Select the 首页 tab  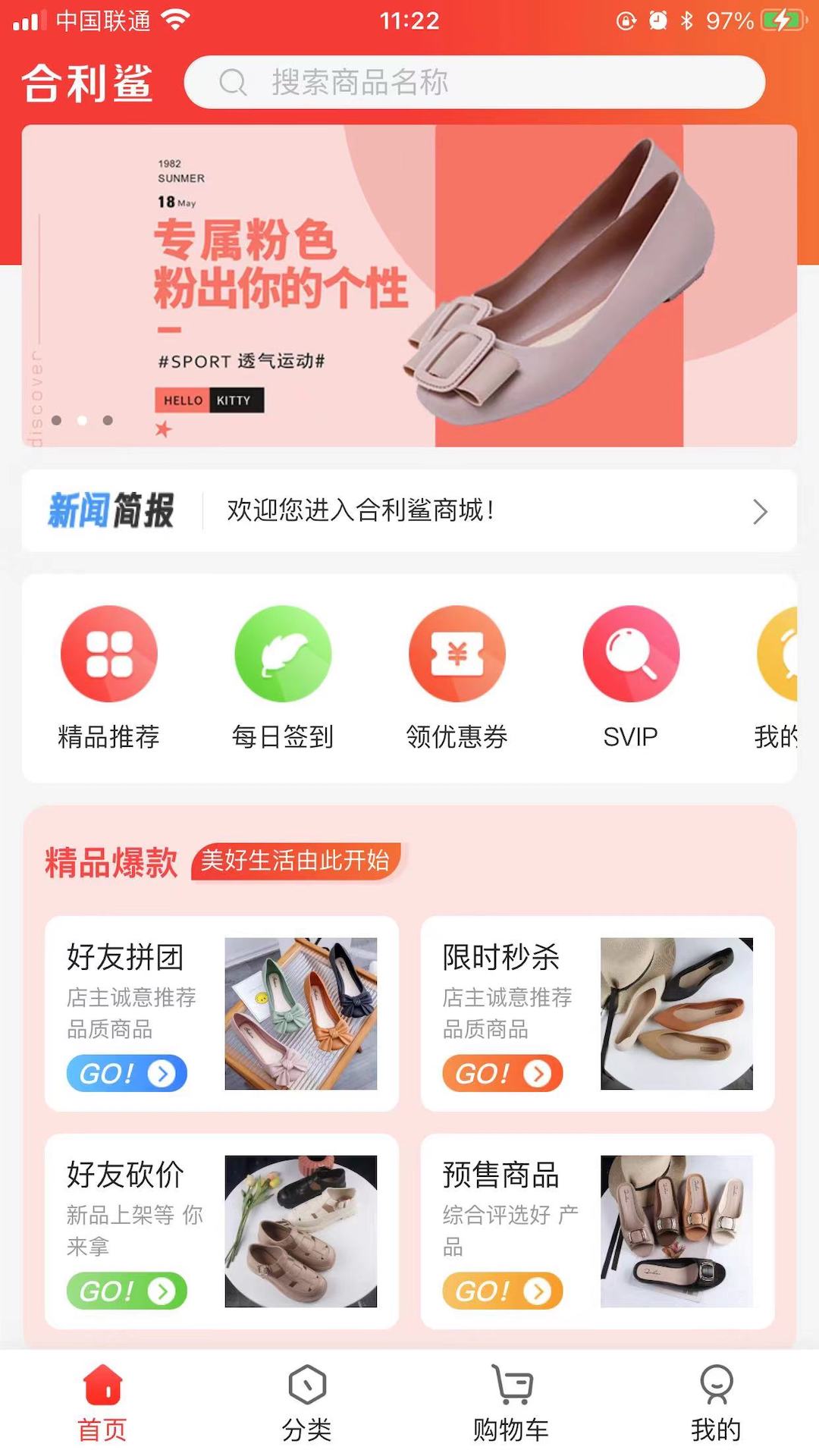(102, 1403)
